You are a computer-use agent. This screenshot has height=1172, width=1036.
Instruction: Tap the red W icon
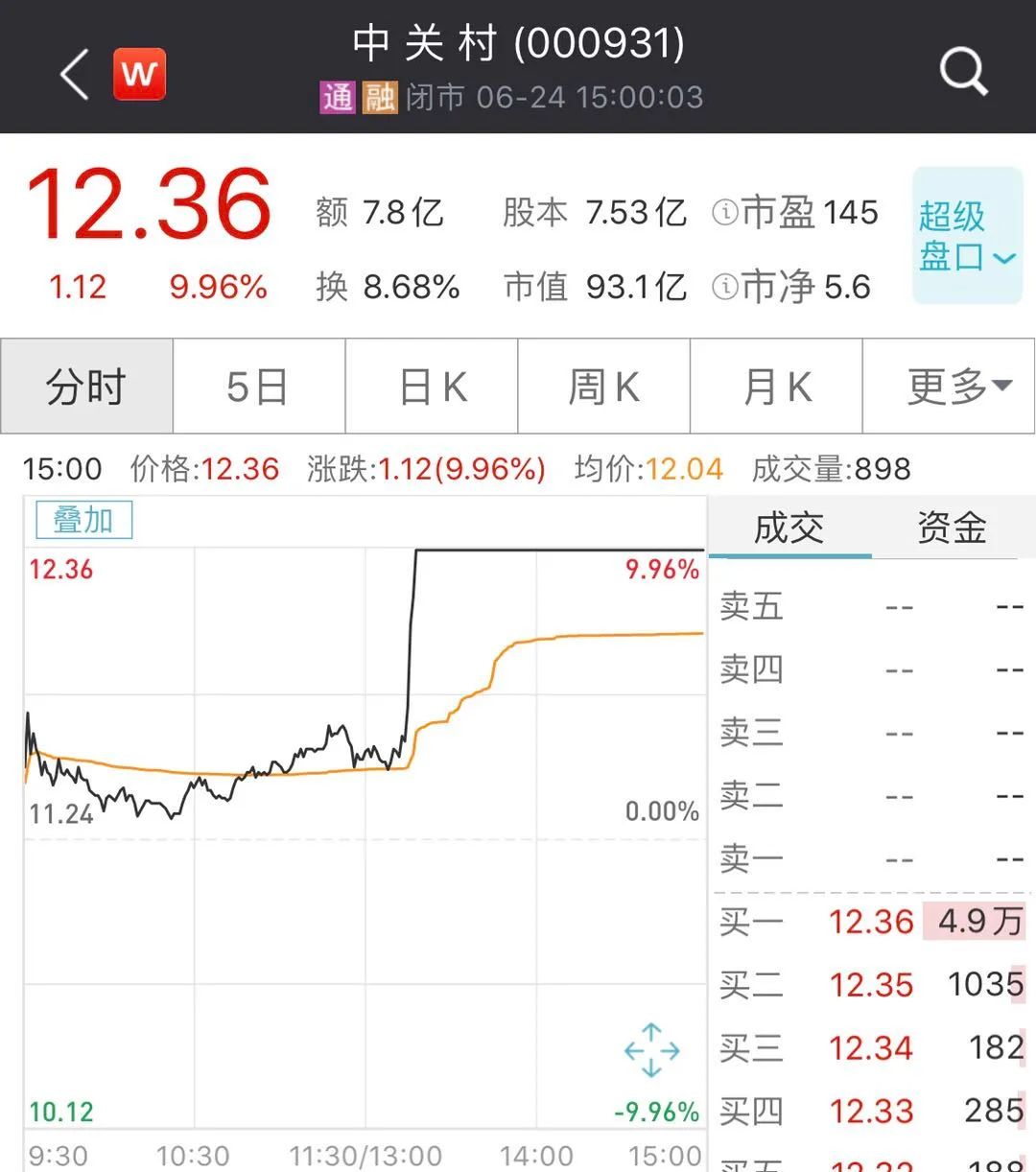click(139, 74)
